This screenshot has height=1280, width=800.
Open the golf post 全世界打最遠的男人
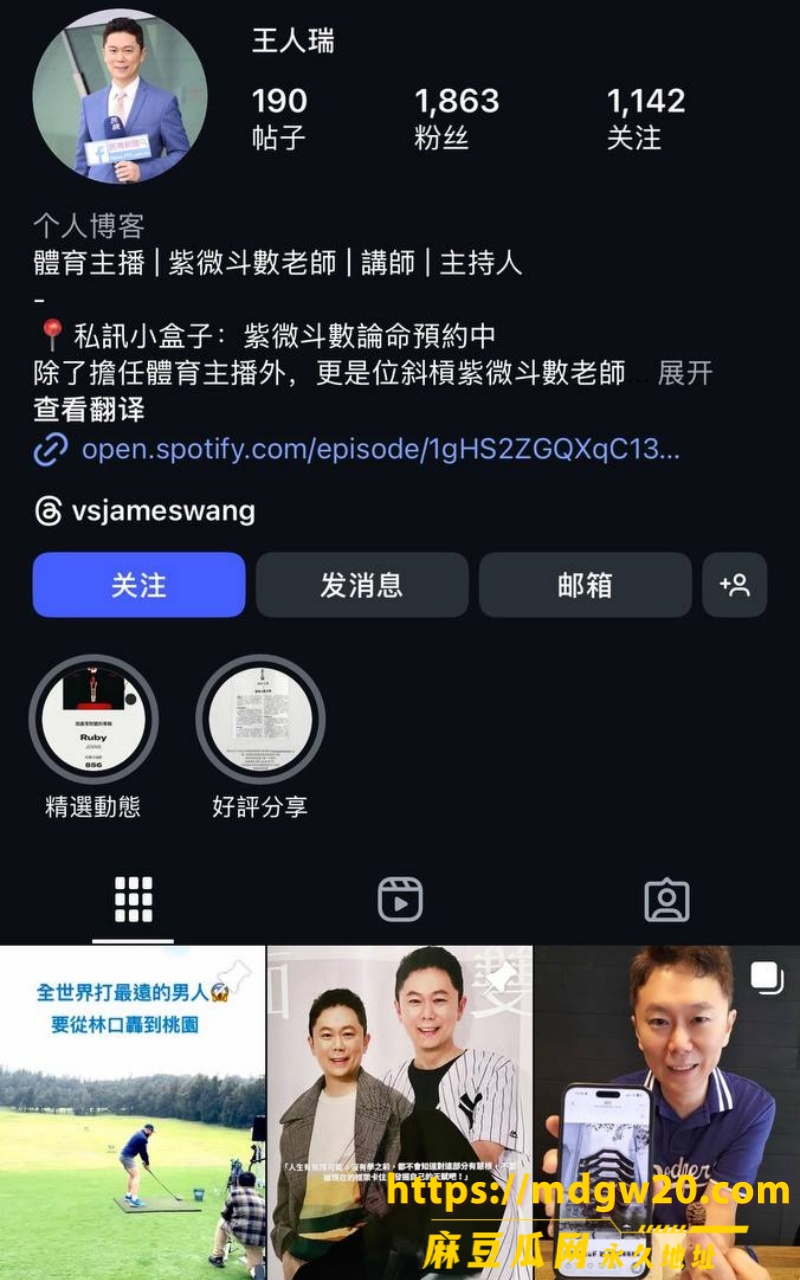132,1113
